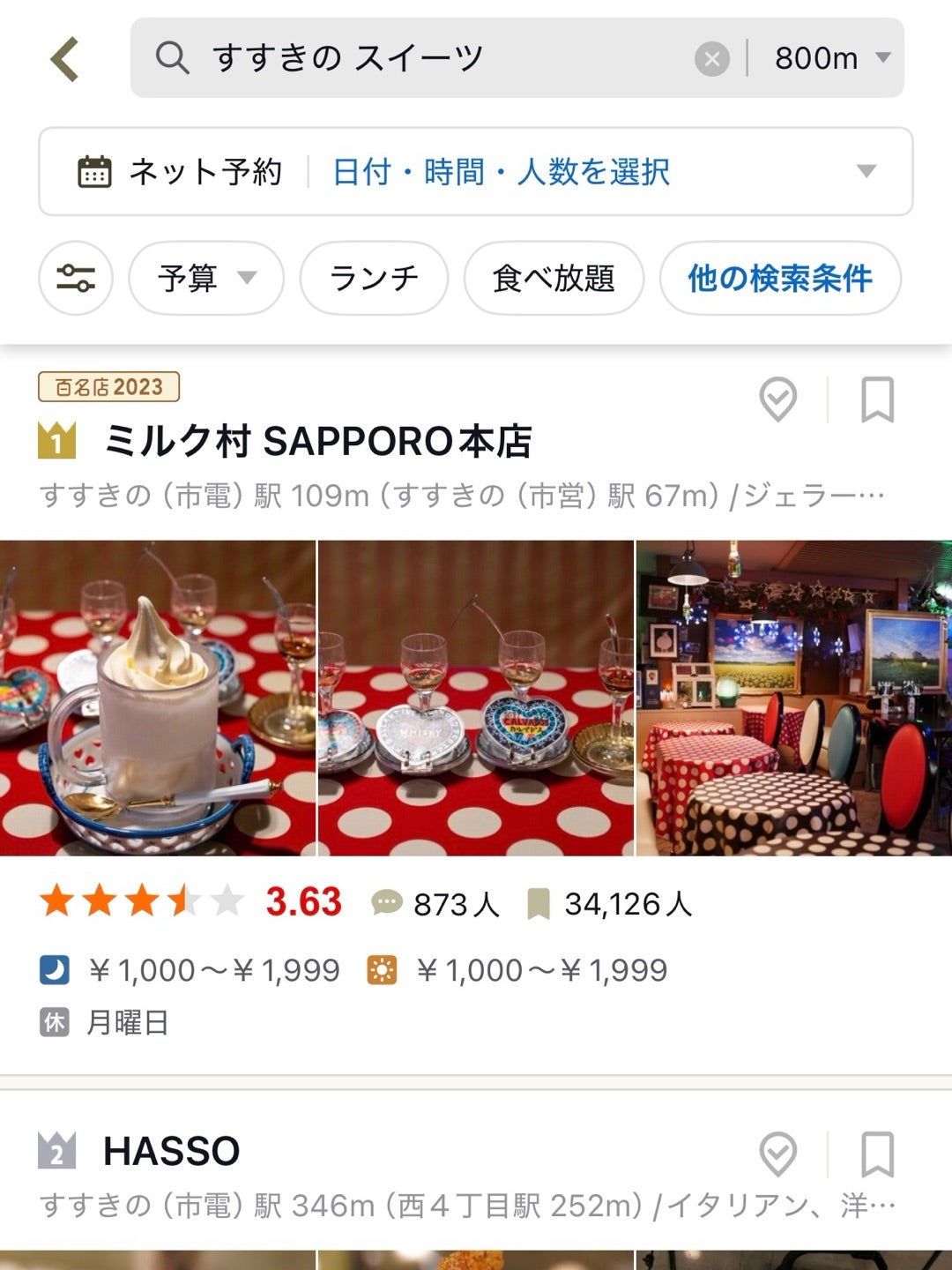Mark HASSO as visited

tap(778, 1154)
